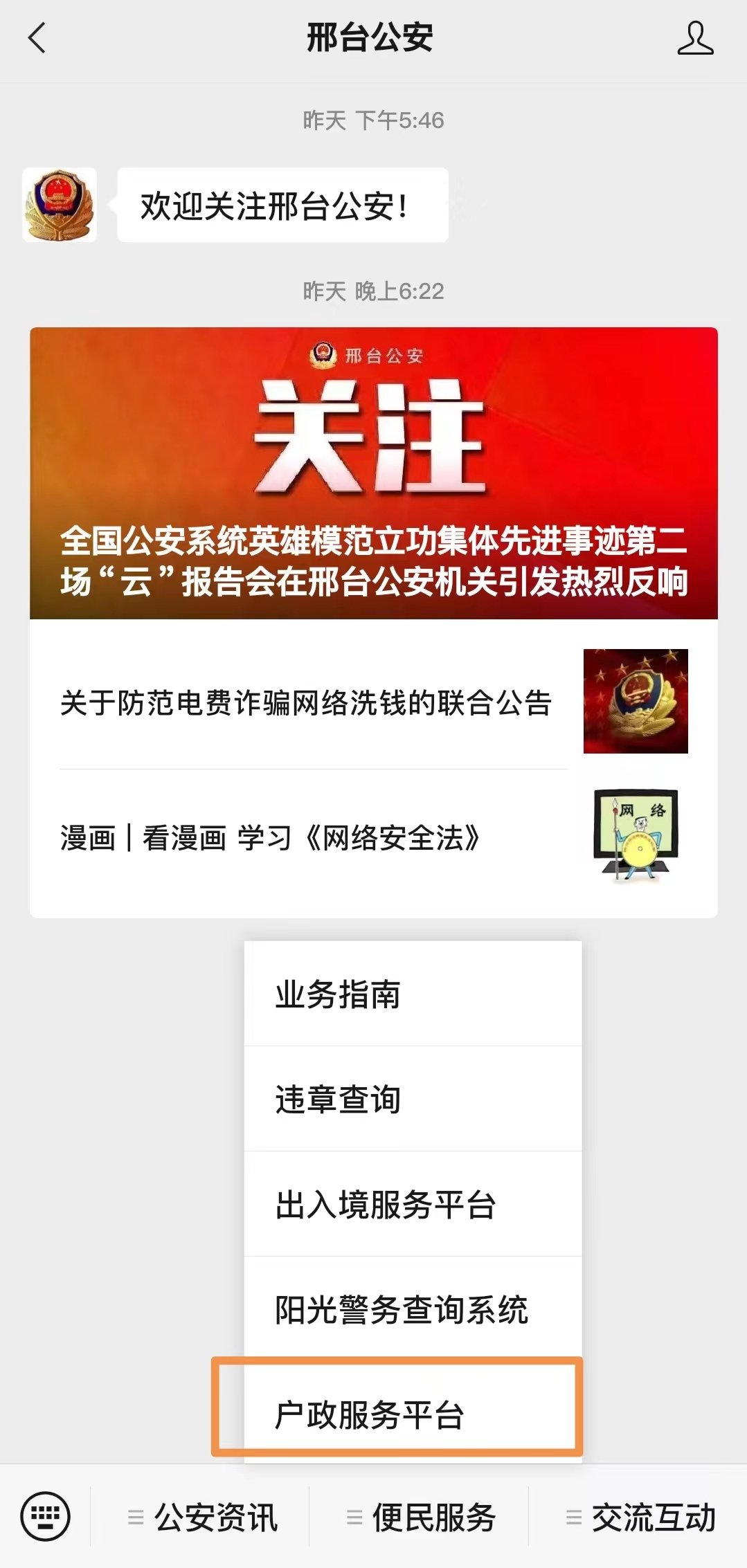The height and width of the screenshot is (1568, 747).
Task: Select 业务指南 from the popup menu
Action: pos(413,994)
